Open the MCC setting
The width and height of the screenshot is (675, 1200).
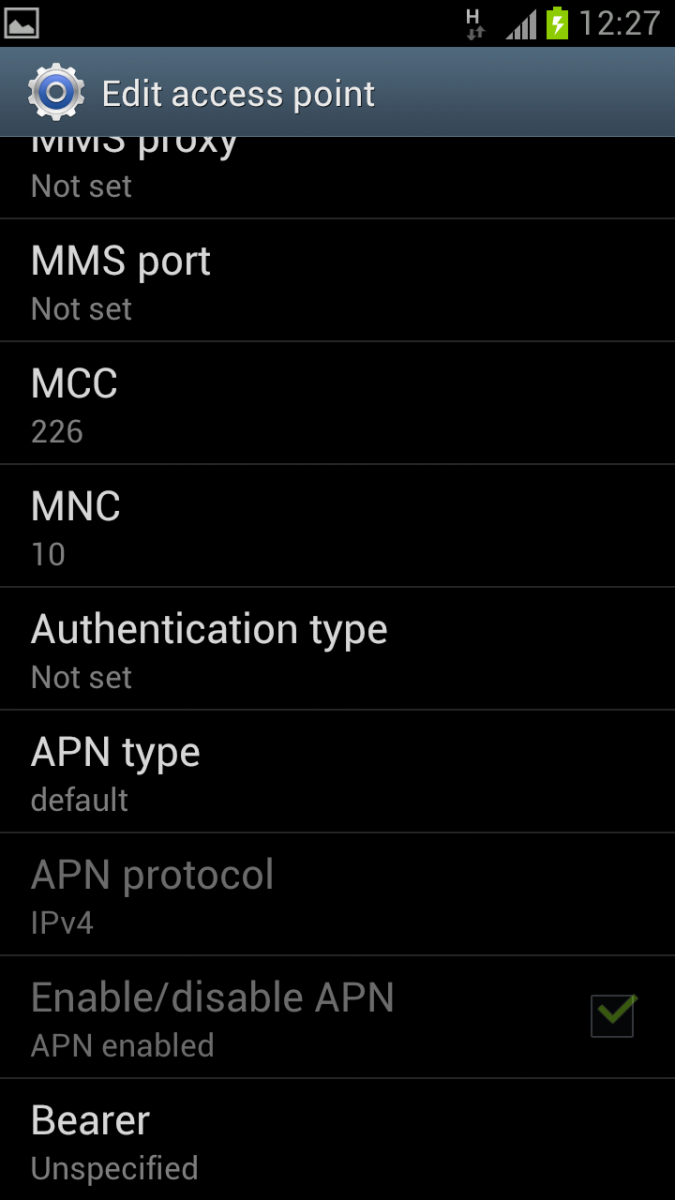click(x=337, y=403)
